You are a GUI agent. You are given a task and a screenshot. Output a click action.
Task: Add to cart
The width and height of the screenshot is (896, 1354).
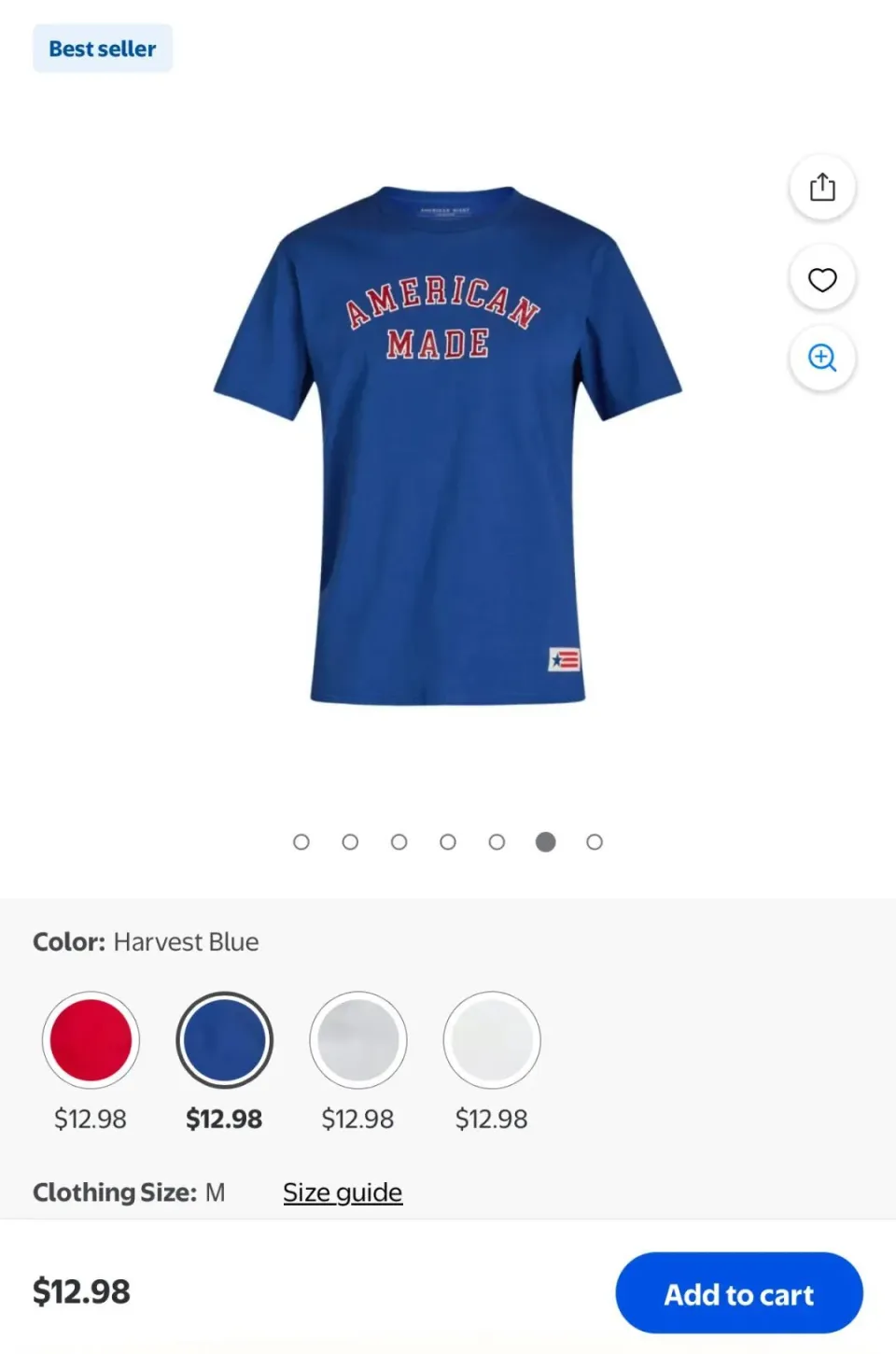pyautogui.click(x=738, y=1293)
